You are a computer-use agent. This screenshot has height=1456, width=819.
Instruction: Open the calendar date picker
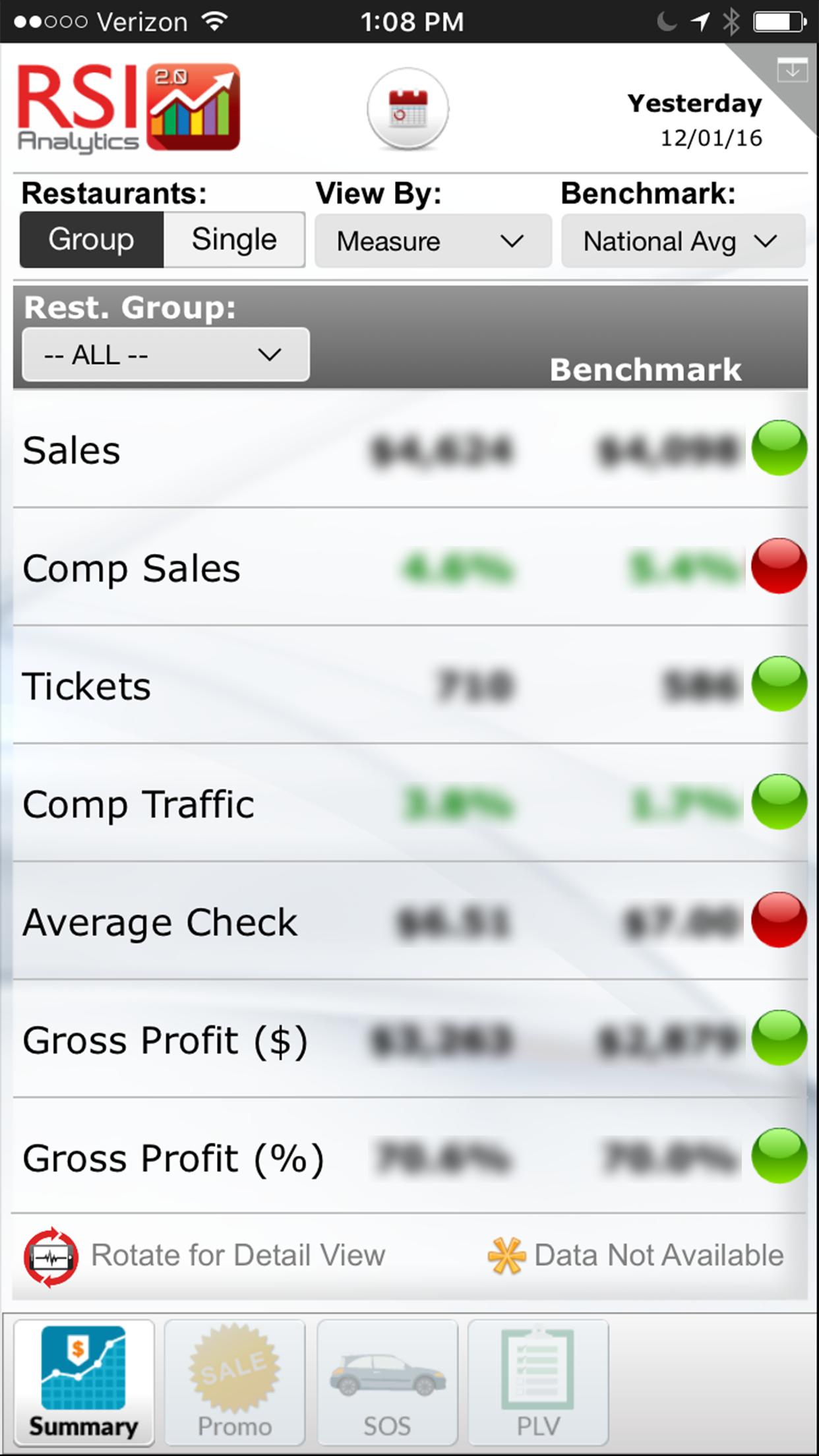point(408,109)
